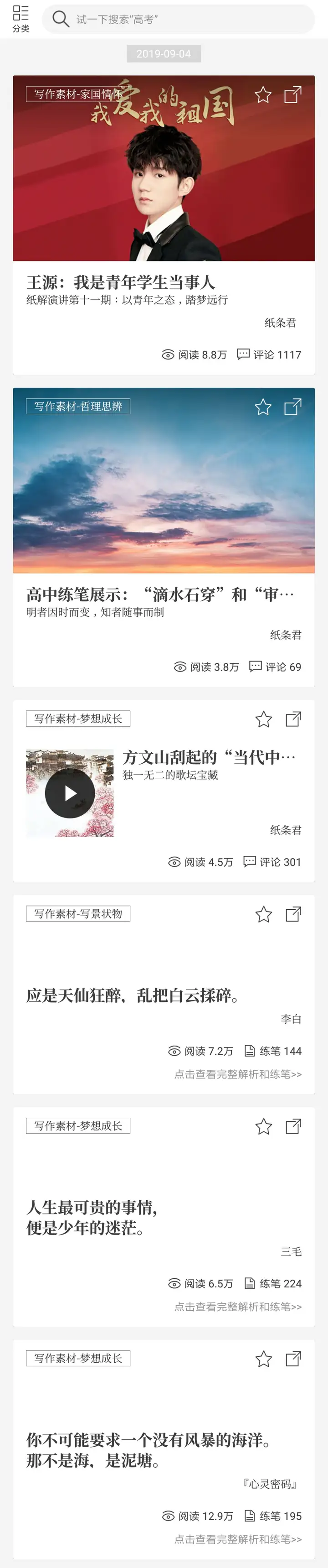Star the 李白 quote card
The image size is (328, 1568).
tap(264, 914)
